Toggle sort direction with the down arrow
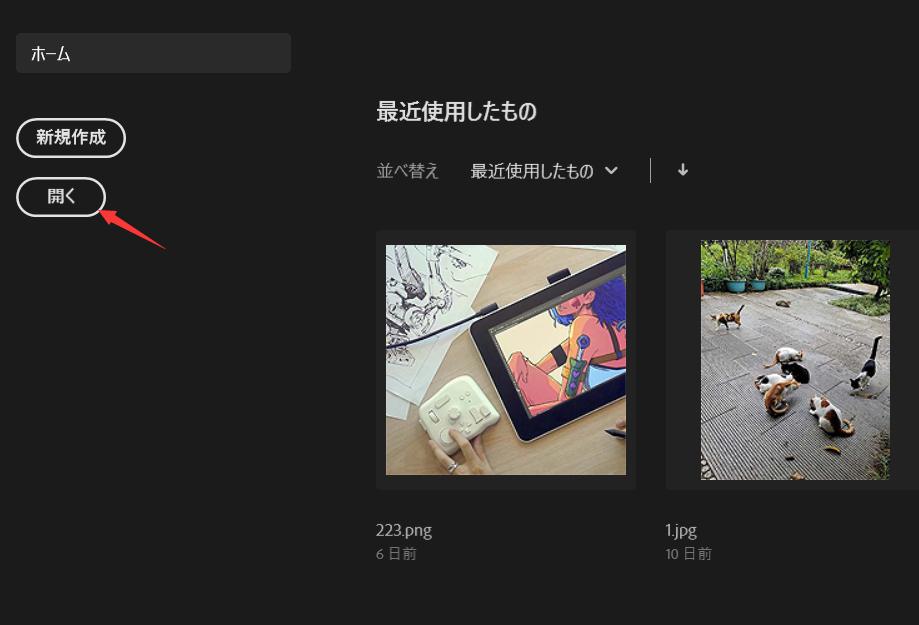The height and width of the screenshot is (625, 919). pos(683,170)
